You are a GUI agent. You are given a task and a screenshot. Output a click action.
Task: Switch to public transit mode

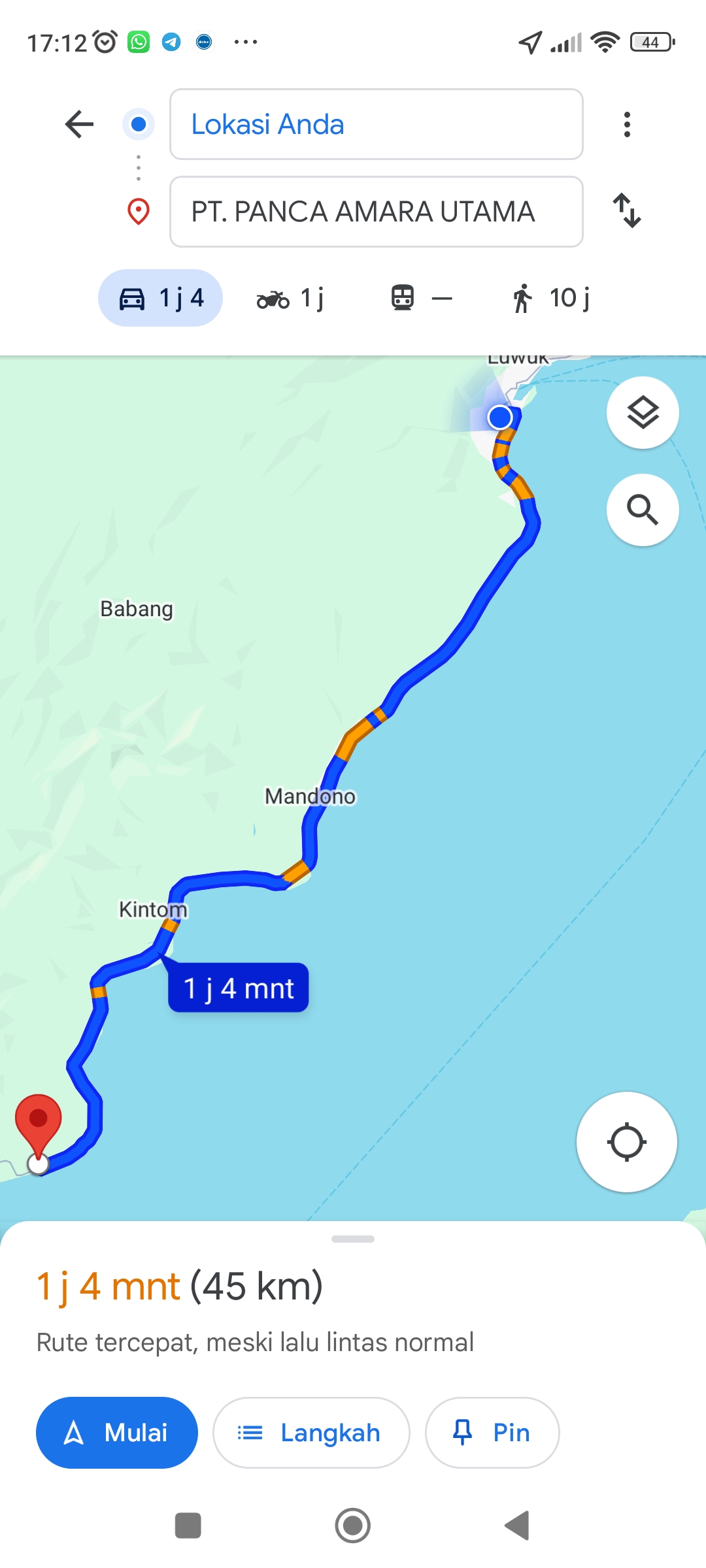422,298
